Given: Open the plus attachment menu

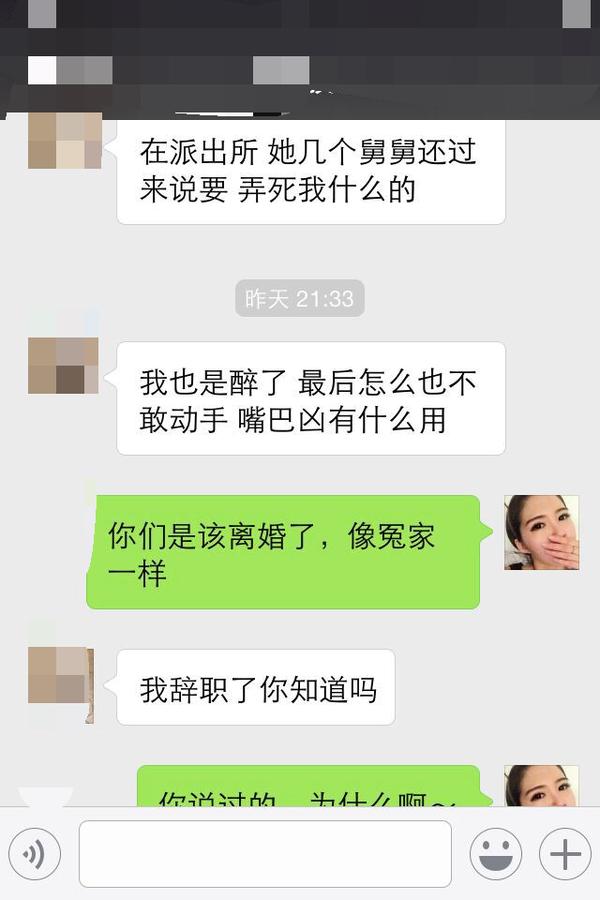Looking at the screenshot, I should 565,854.
